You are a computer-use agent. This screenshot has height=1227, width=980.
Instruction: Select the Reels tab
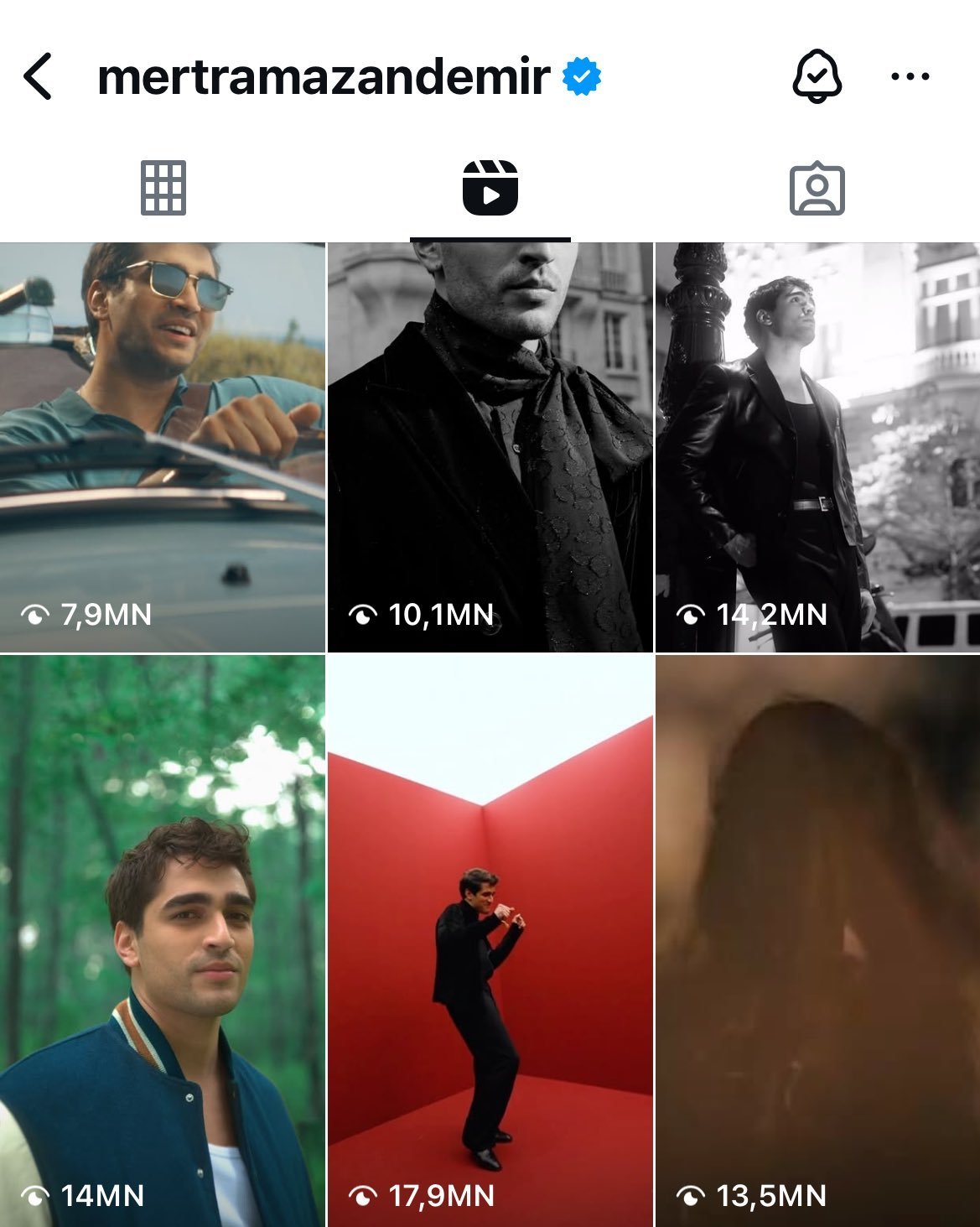pos(490,187)
